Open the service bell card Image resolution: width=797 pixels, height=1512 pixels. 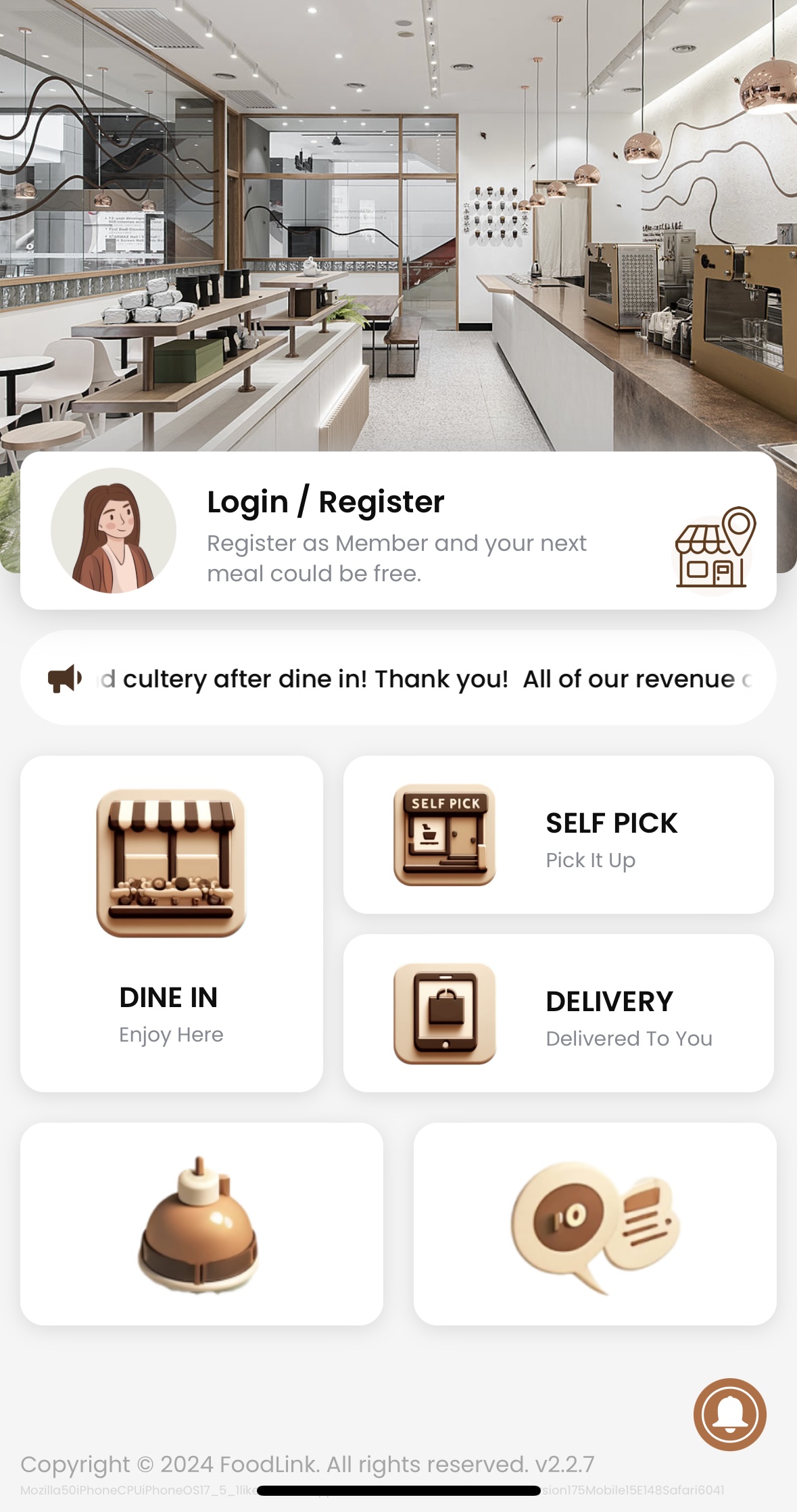201,1224
